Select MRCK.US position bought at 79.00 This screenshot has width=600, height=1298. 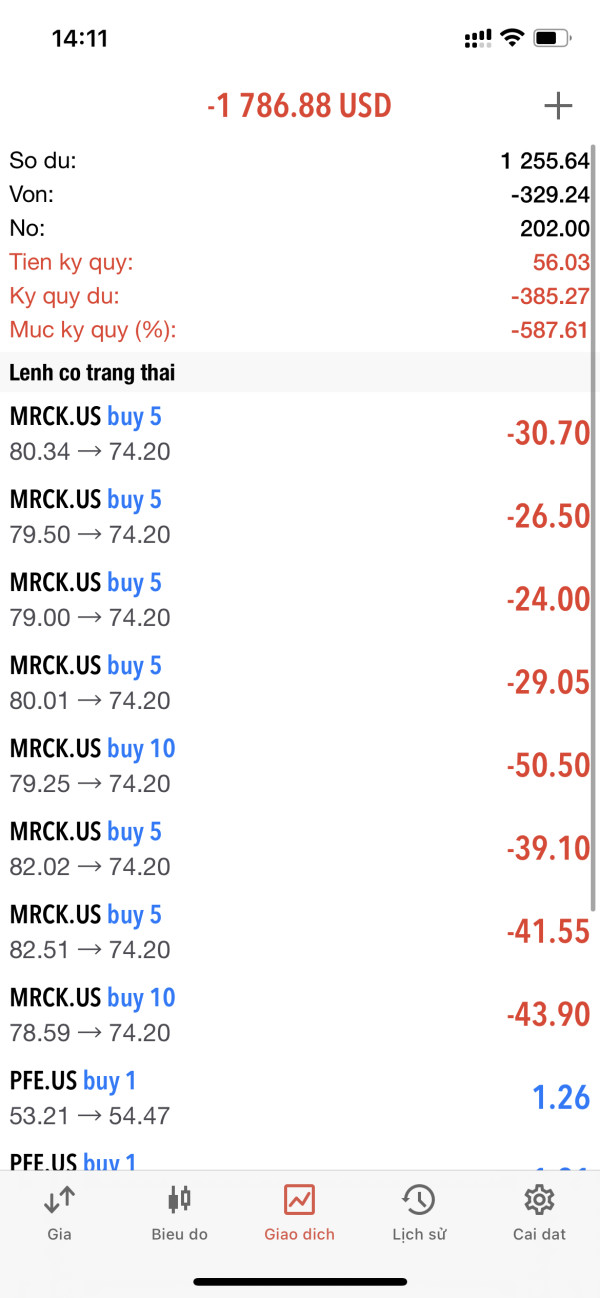300,599
